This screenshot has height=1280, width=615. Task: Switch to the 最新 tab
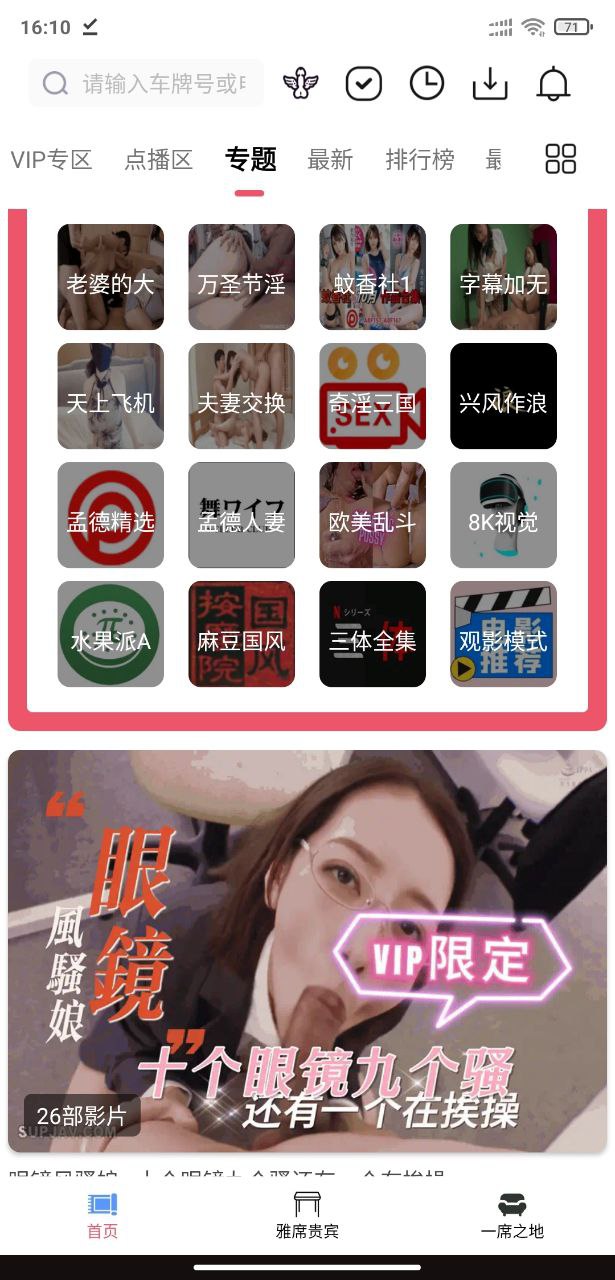(330, 159)
